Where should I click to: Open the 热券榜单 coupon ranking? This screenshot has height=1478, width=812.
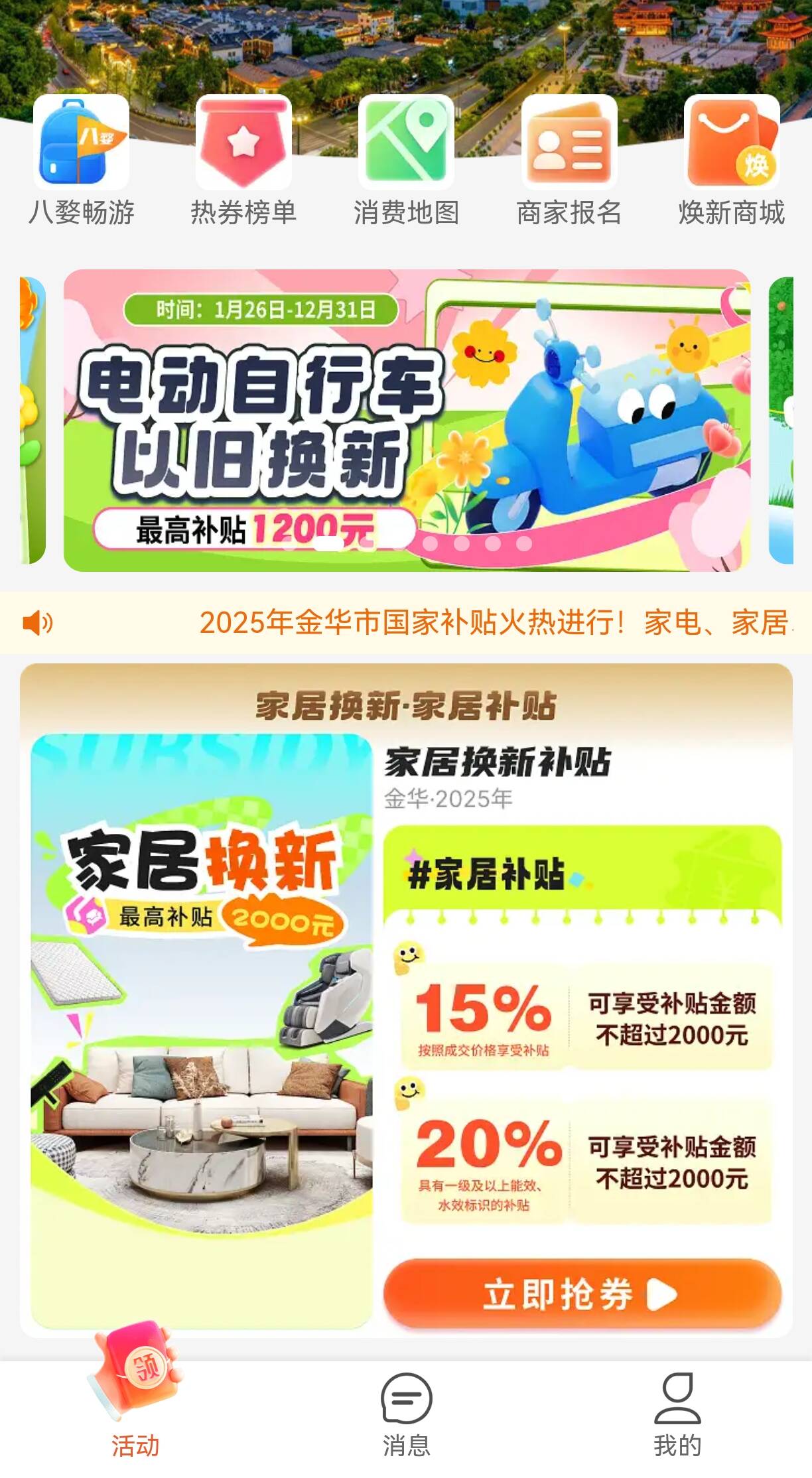tap(243, 143)
